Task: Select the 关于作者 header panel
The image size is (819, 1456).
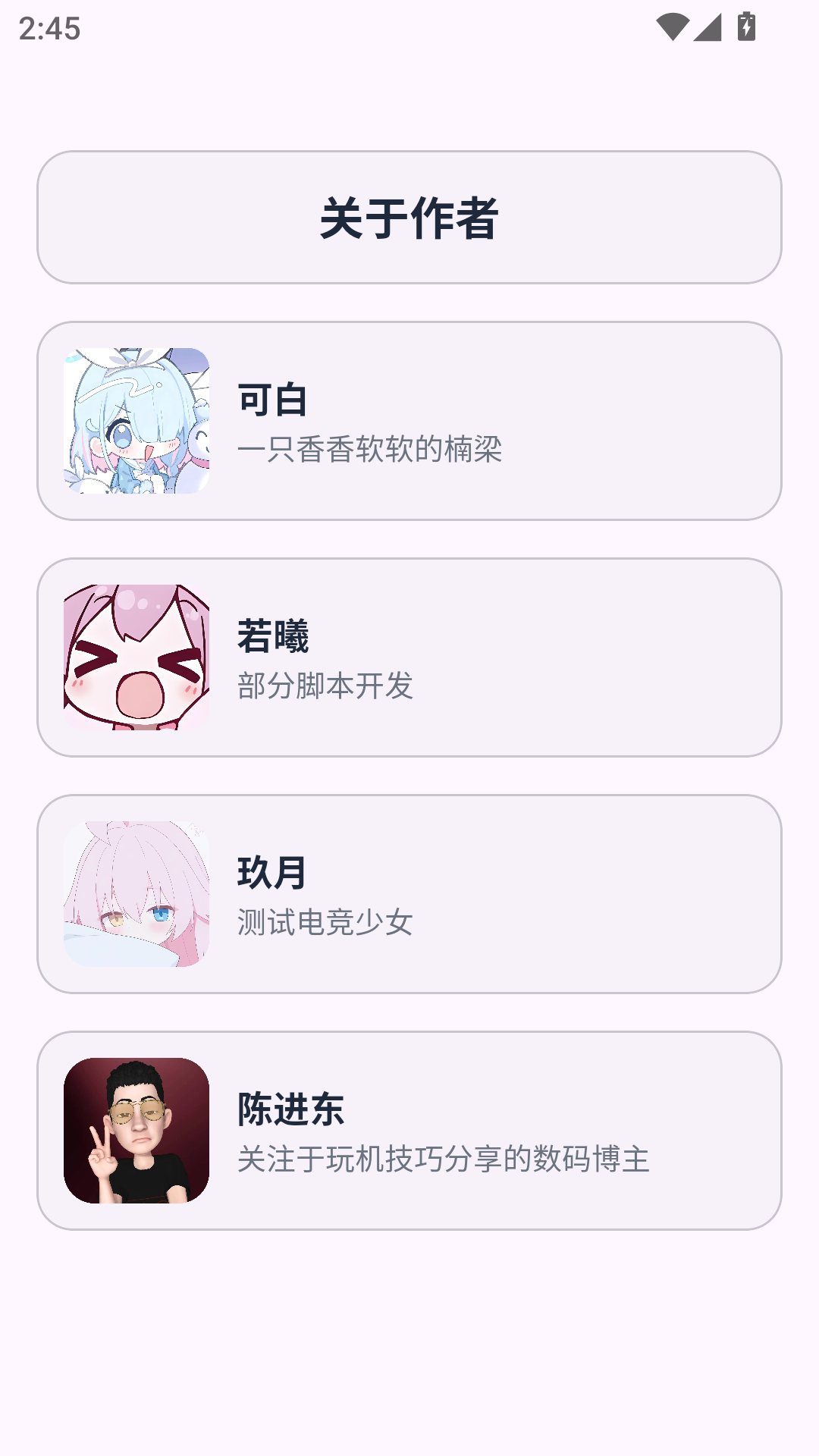Action: click(x=409, y=218)
